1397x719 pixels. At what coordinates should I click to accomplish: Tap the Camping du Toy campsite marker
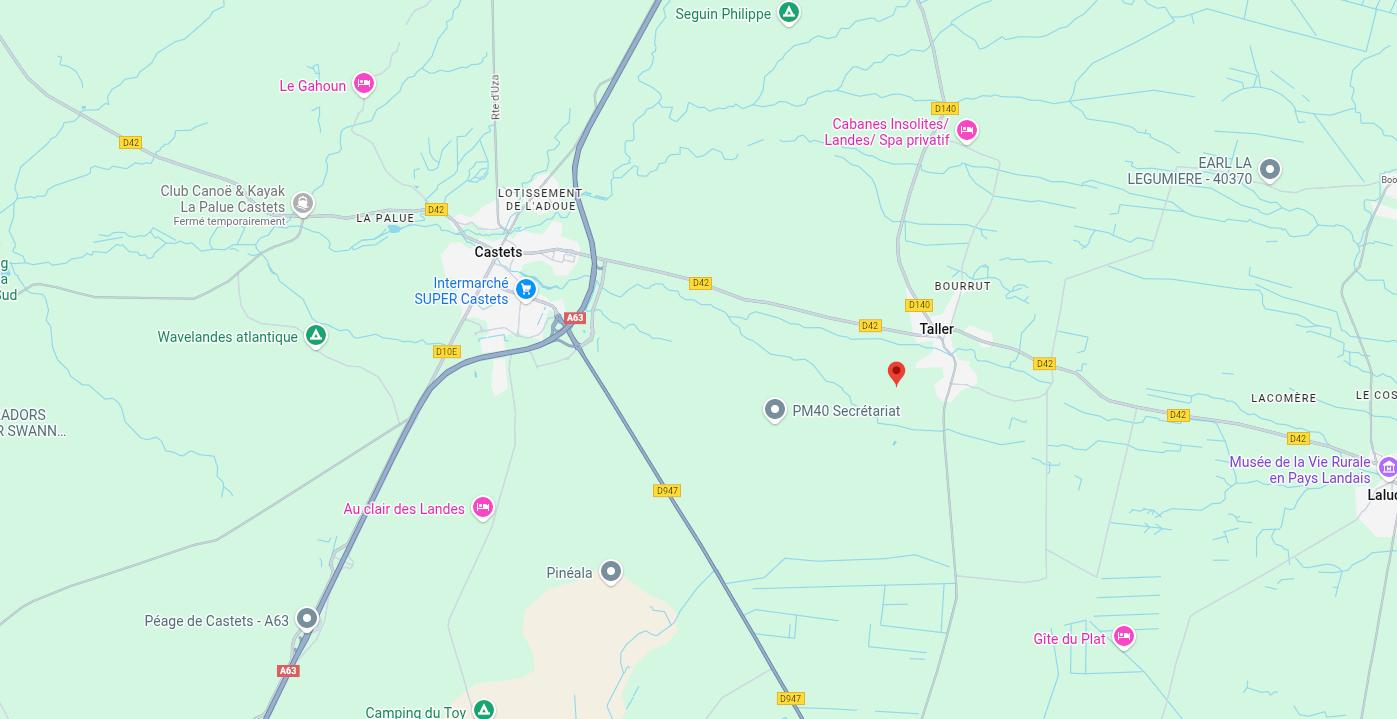pos(483,709)
